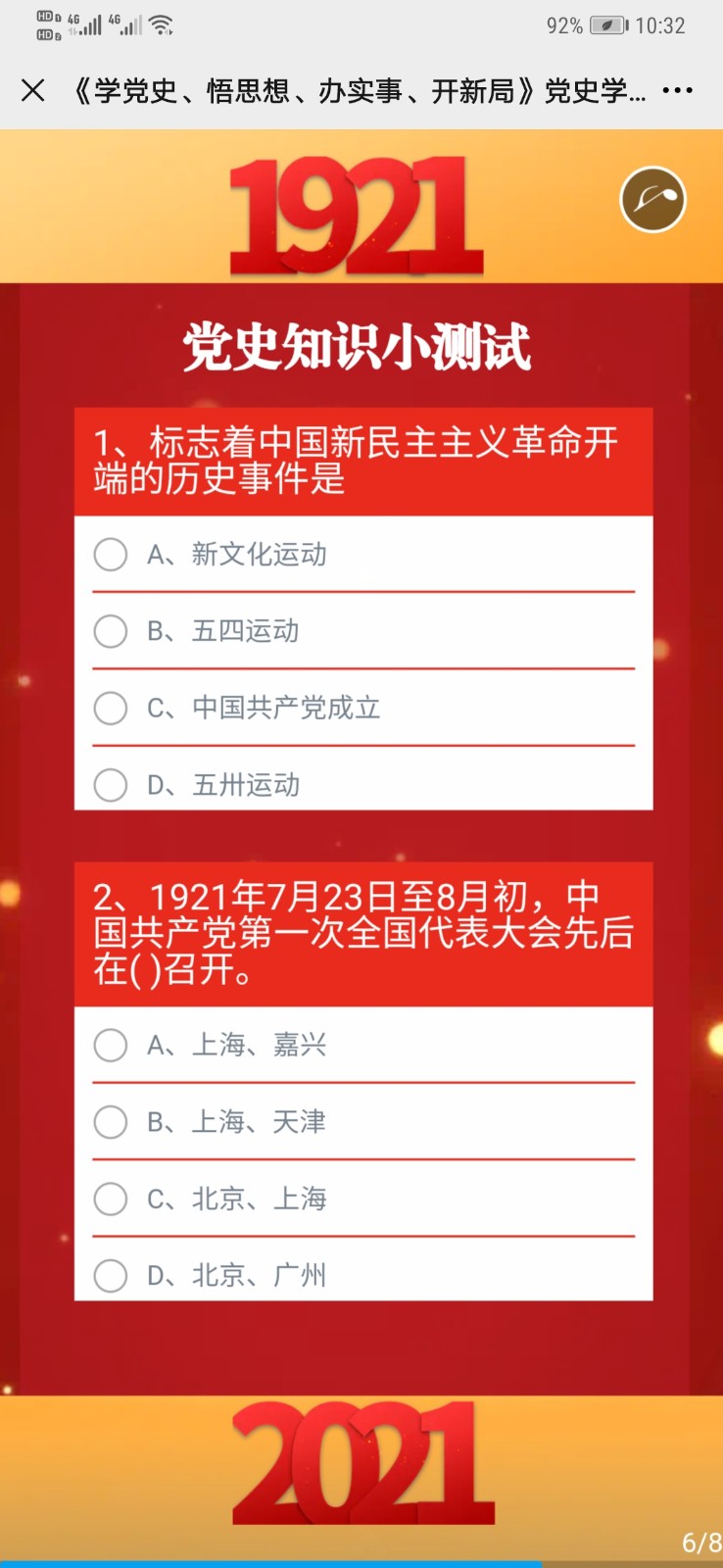Choose answer D、北京、广州
This screenshot has width=723, height=1568.
[111, 1275]
